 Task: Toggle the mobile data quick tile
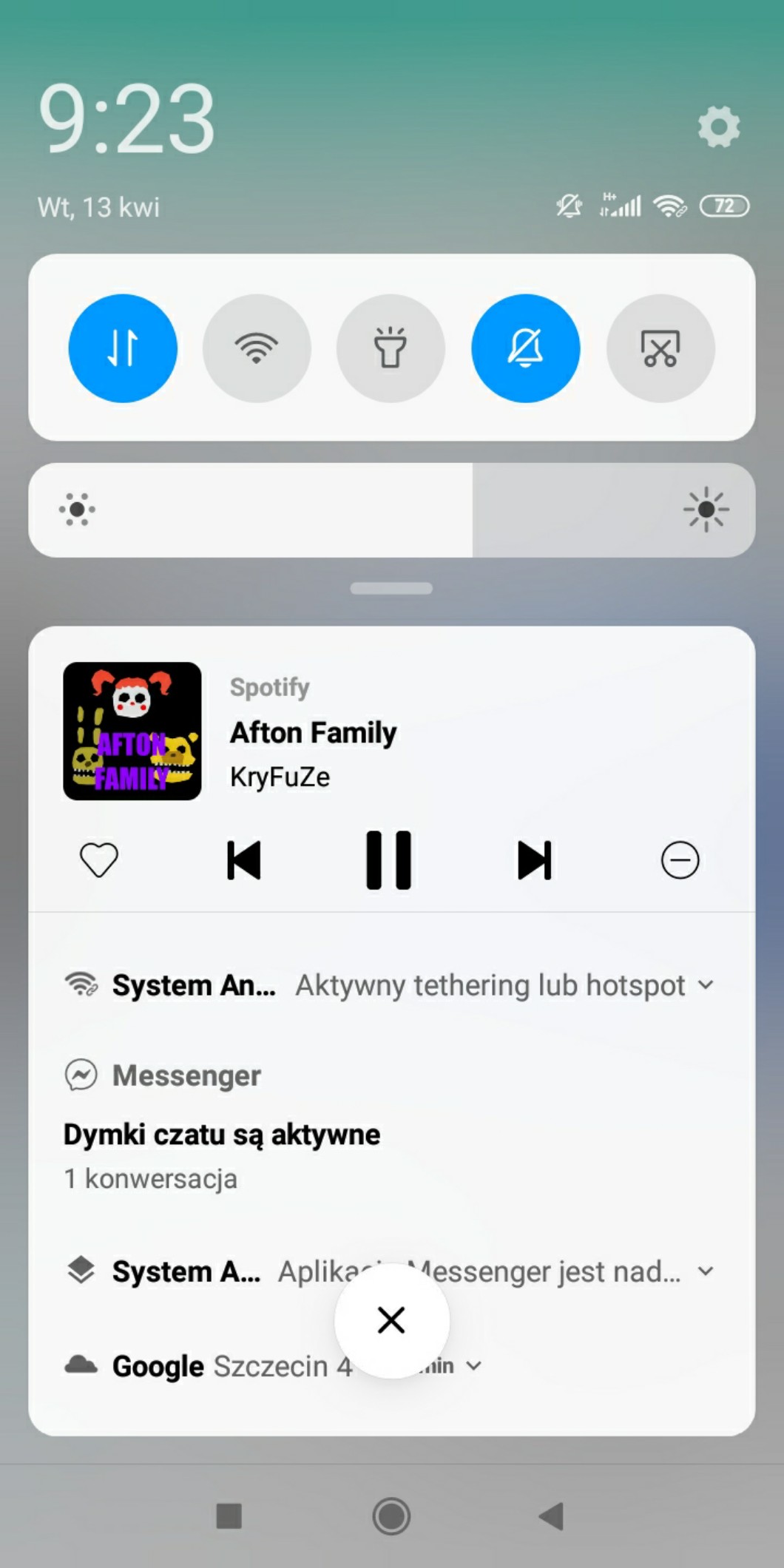click(x=123, y=348)
